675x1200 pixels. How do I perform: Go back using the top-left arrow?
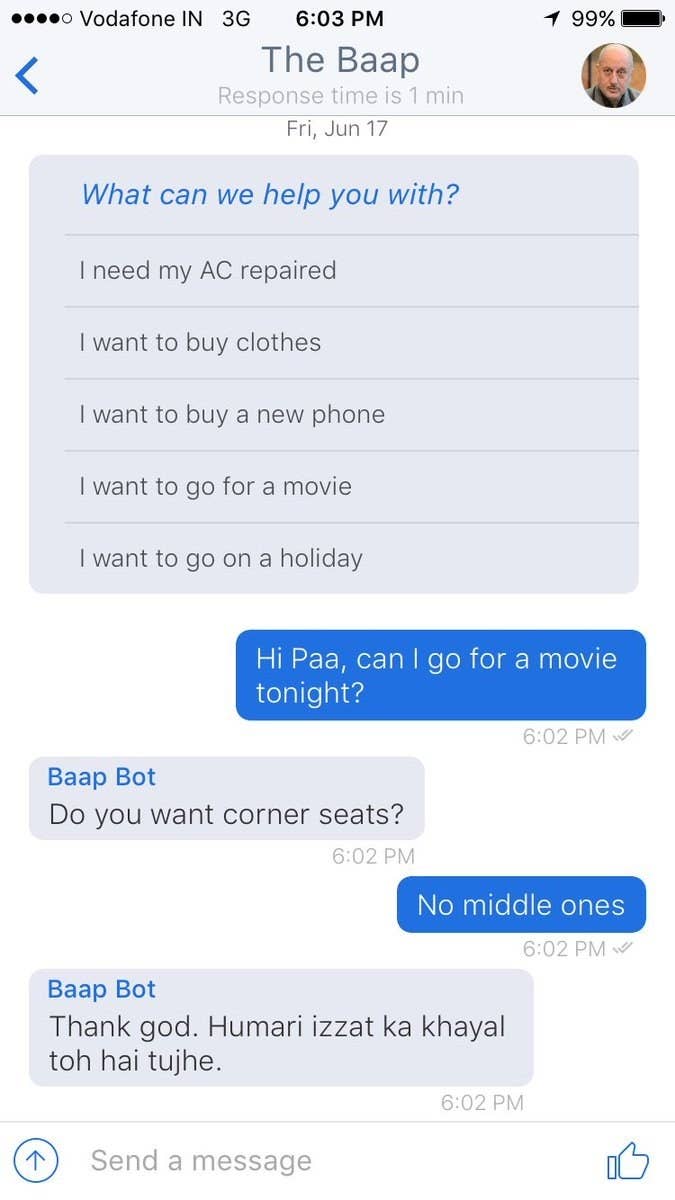[x=28, y=76]
